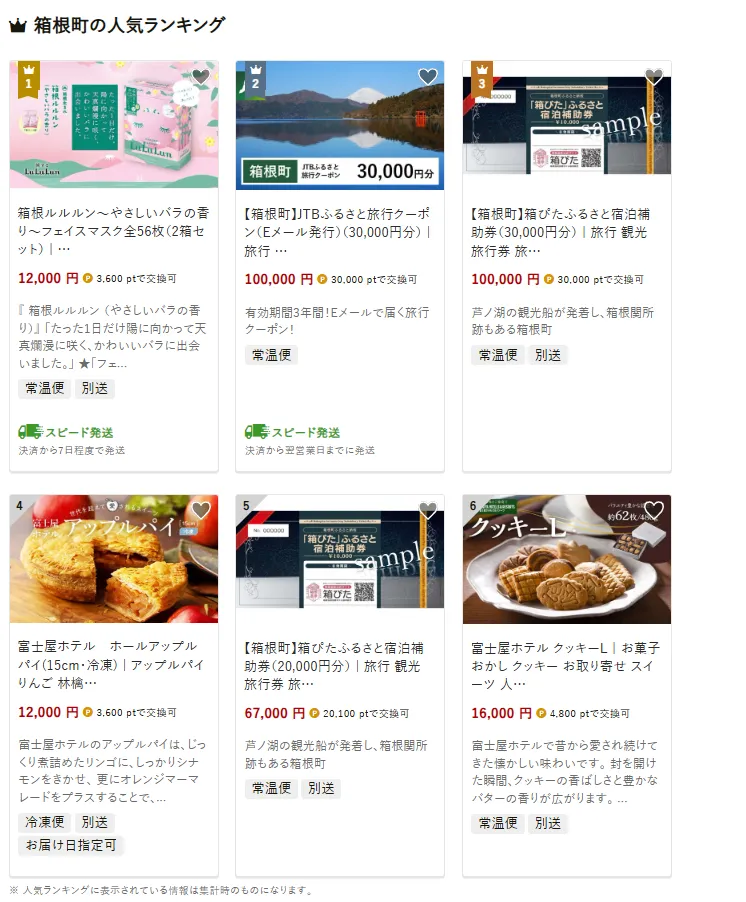Open 富士屋ホテル クッキーL product card
Screen dimensions: 746x902
point(566,655)
